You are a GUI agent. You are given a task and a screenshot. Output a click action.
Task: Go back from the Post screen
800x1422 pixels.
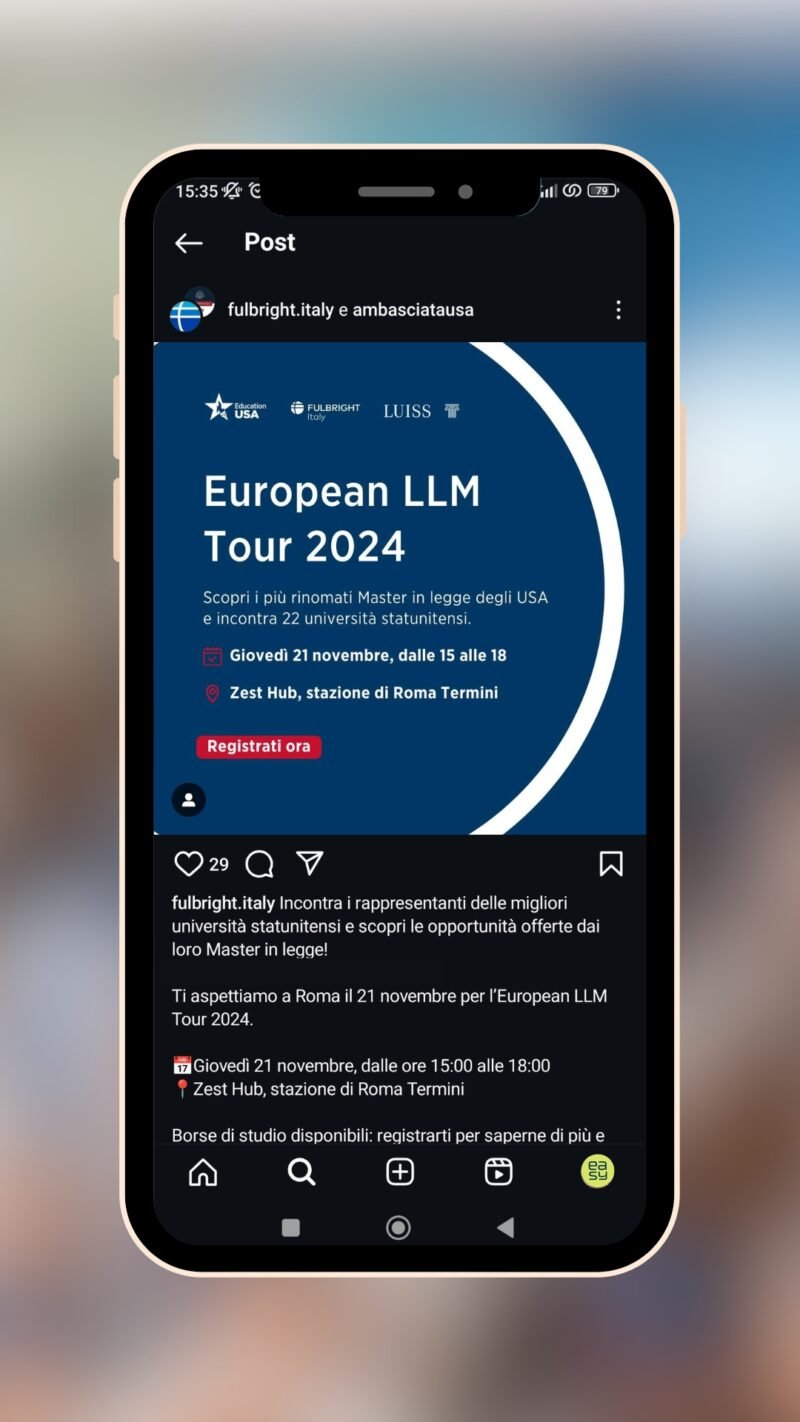coord(188,243)
